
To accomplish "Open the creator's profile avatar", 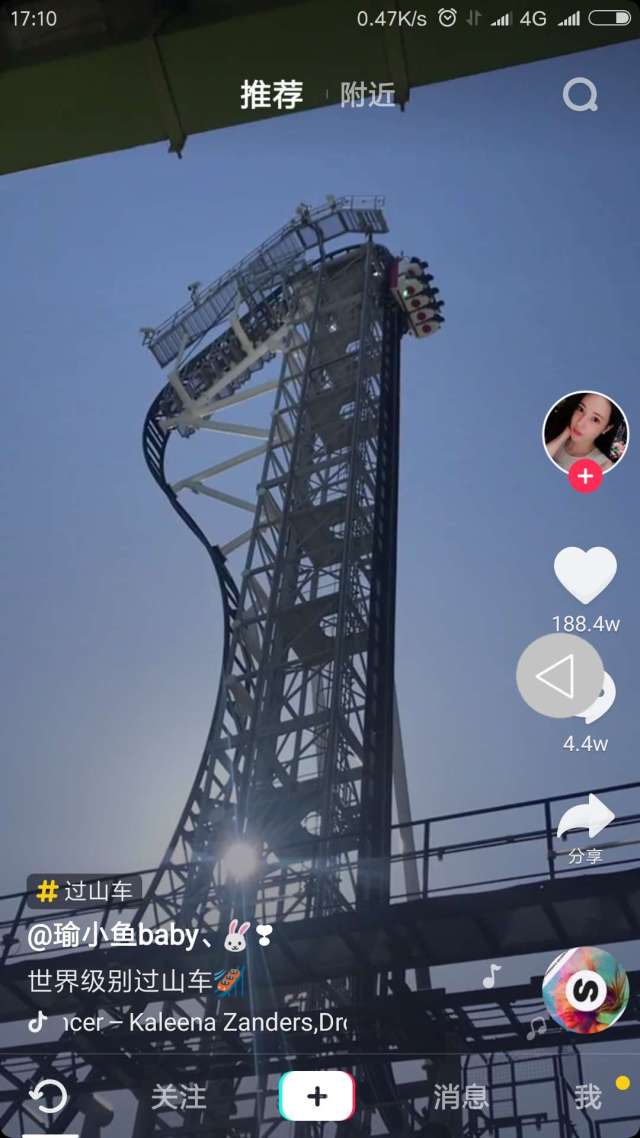I will [585, 432].
